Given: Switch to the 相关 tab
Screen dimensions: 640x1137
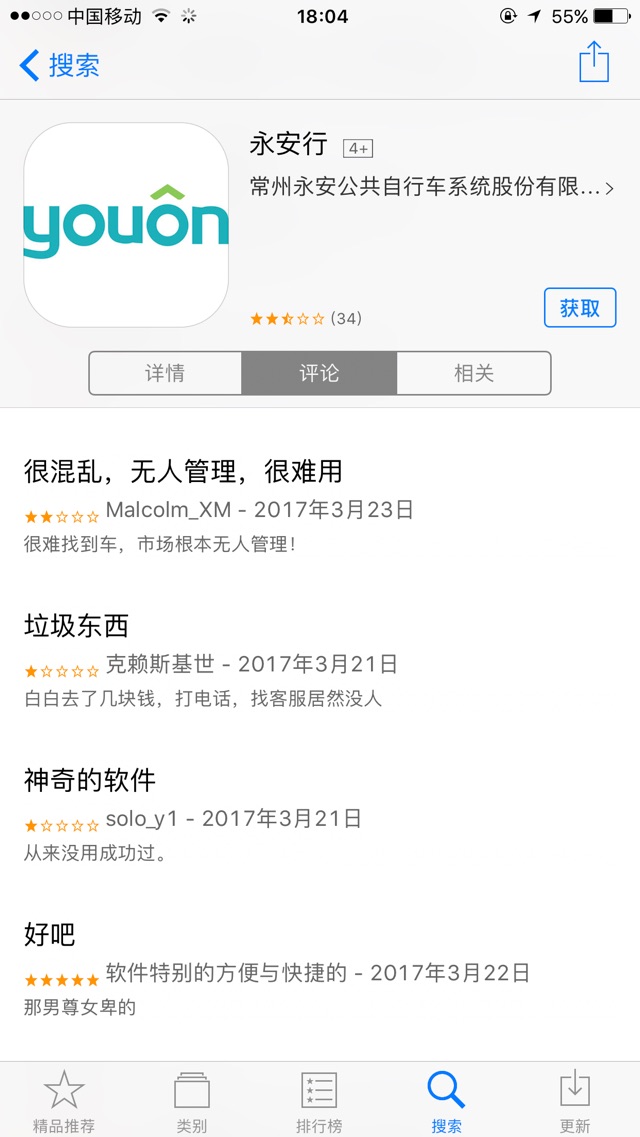Looking at the screenshot, I should click(473, 373).
